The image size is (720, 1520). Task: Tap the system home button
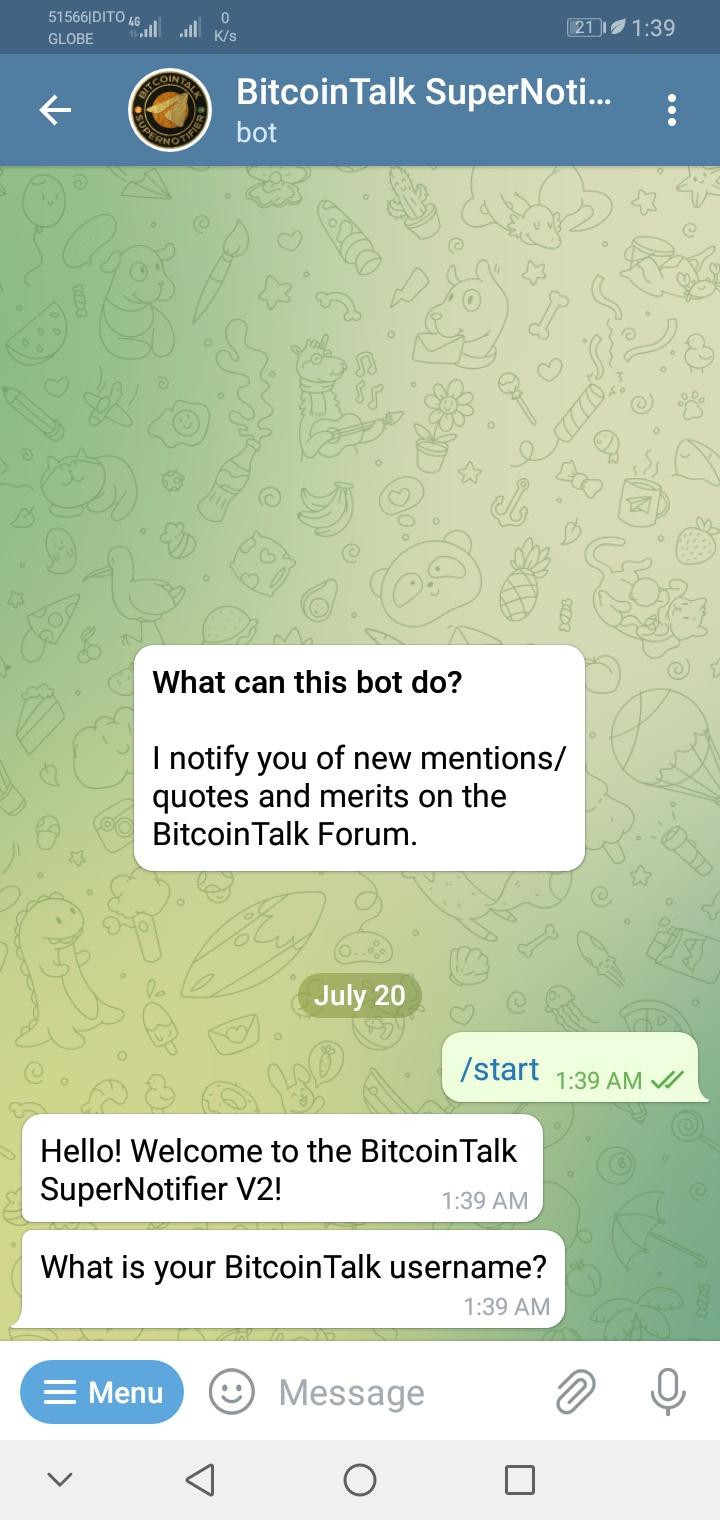coord(360,1480)
